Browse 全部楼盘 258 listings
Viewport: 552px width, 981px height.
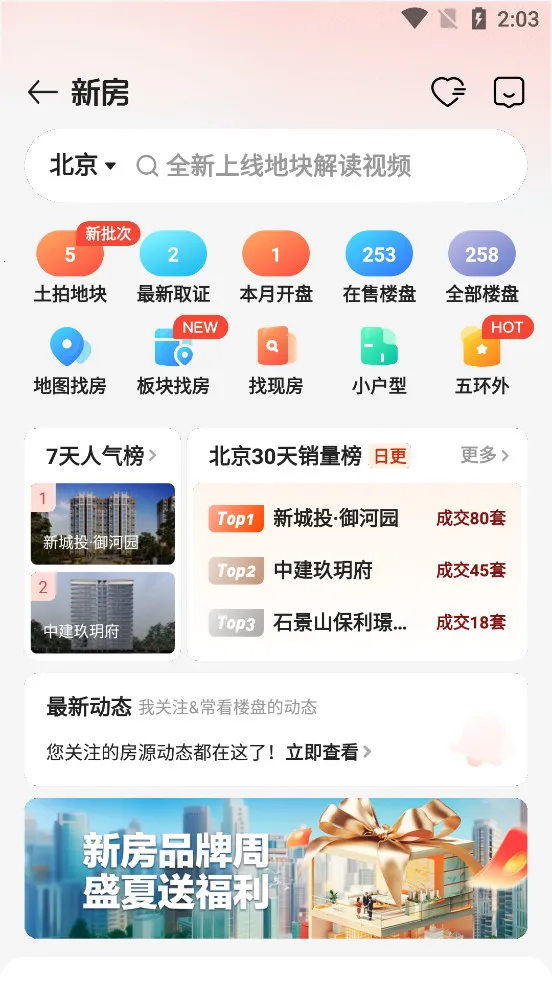pyautogui.click(x=482, y=267)
